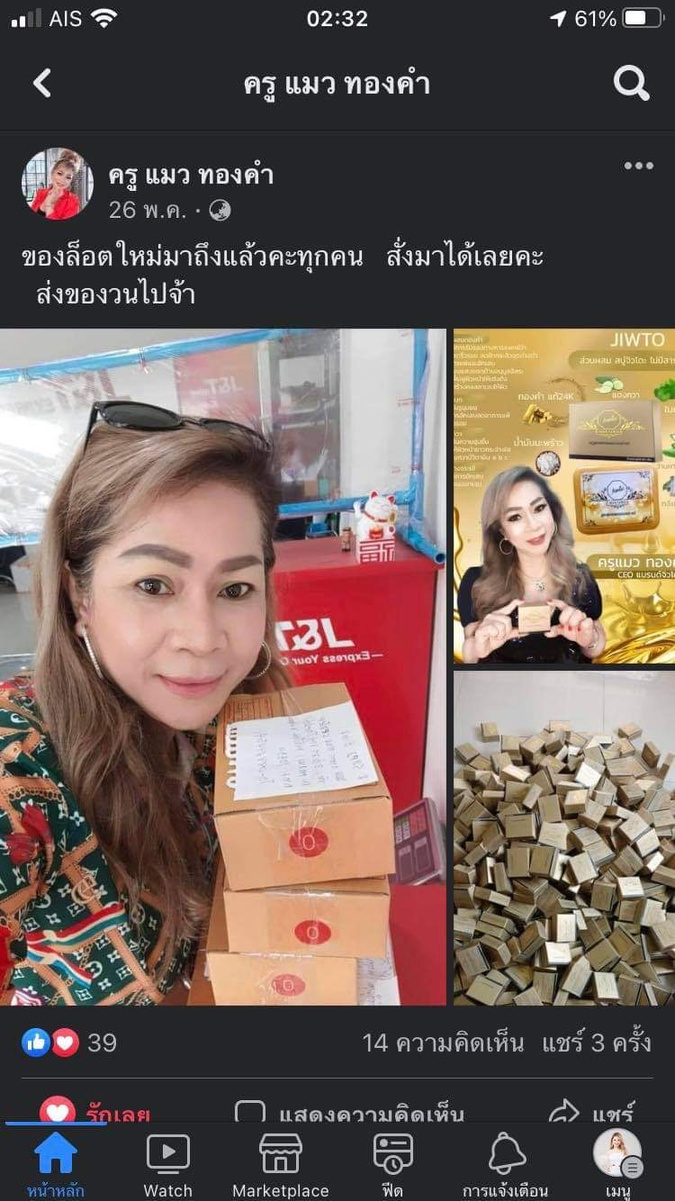This screenshot has width=675, height=1201.
Task: Open the large selfie photo with boxes
Action: coord(222,667)
